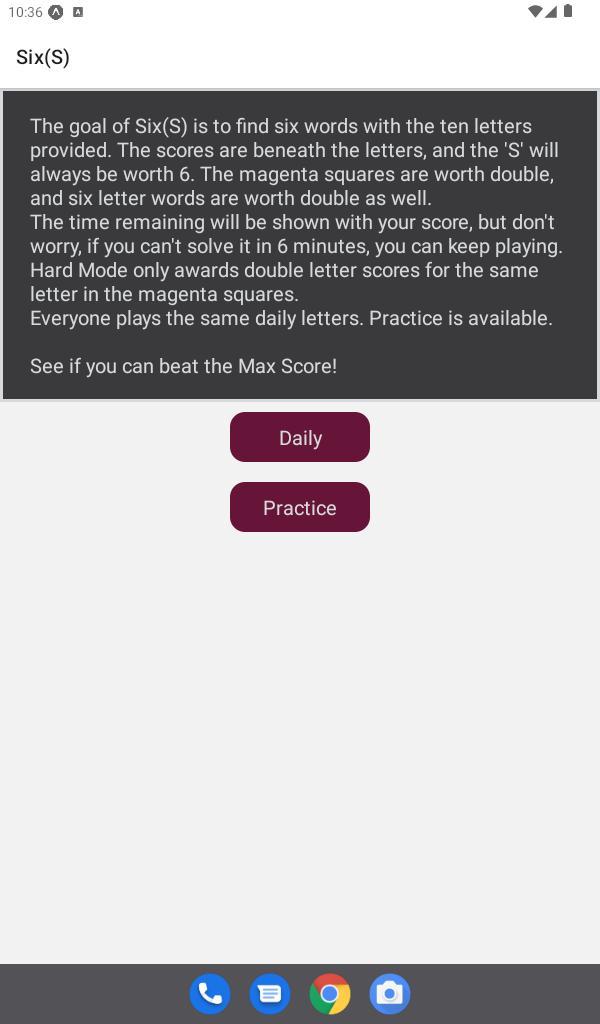
Task: Open the Phone app in the dock
Action: [x=210, y=994]
